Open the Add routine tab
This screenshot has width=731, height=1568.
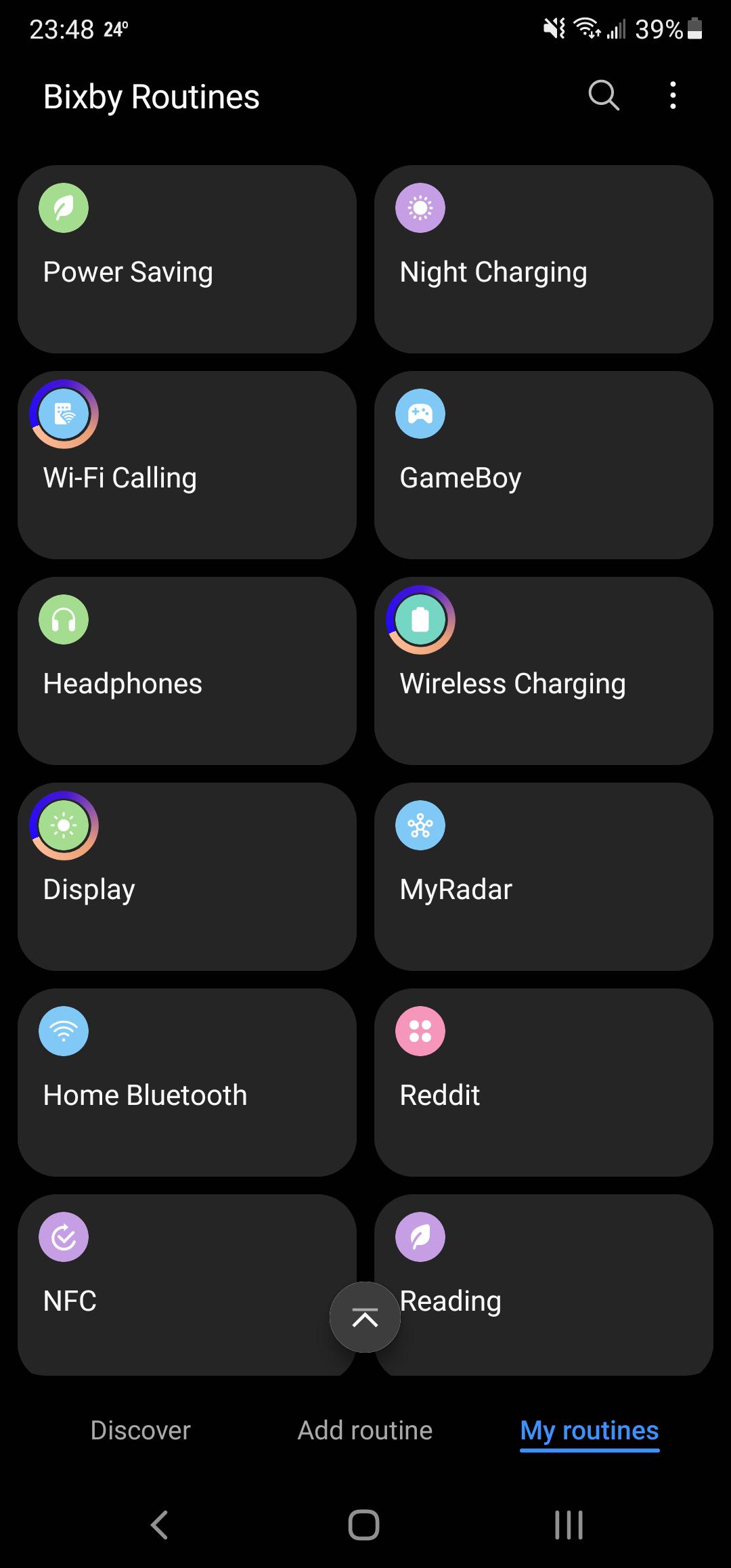[365, 1431]
